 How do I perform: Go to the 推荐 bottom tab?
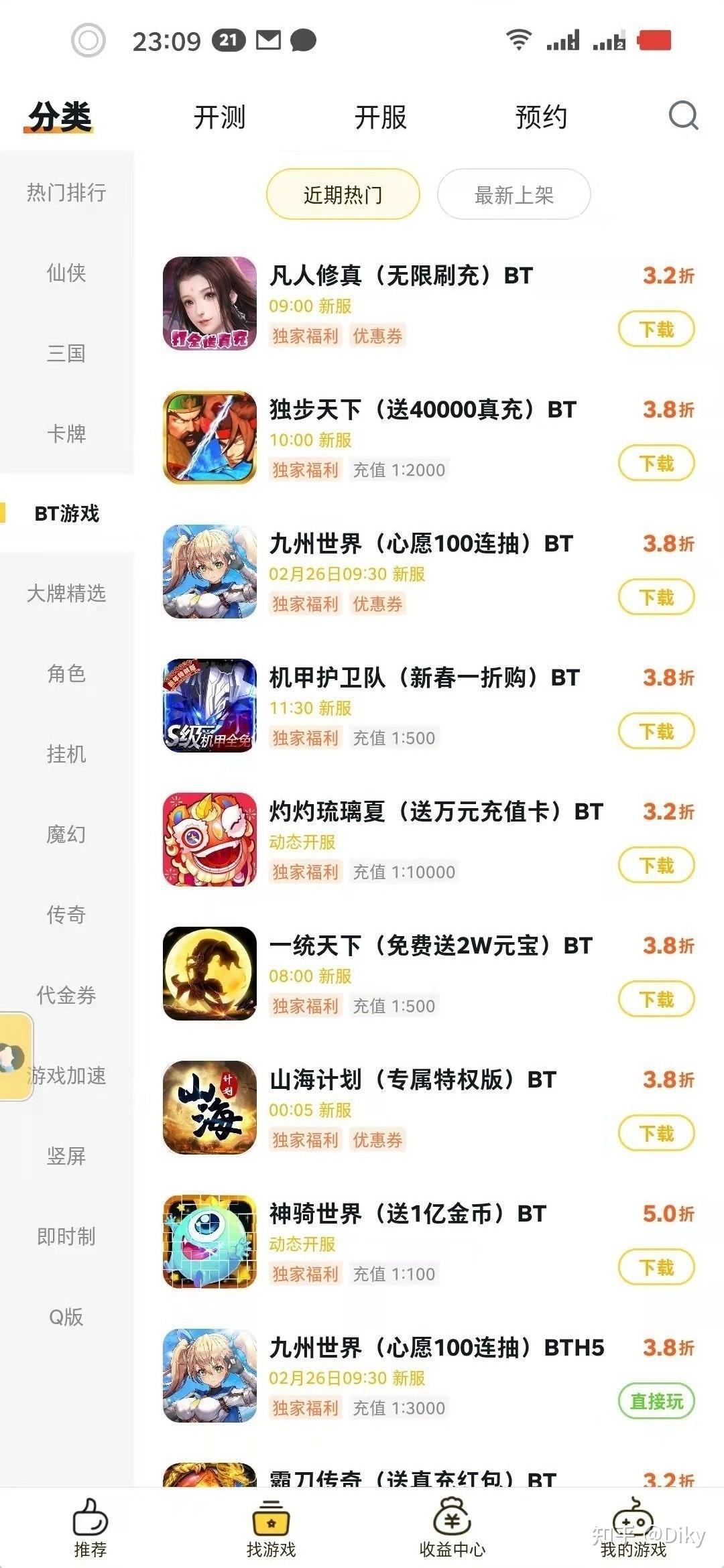[x=90, y=1528]
